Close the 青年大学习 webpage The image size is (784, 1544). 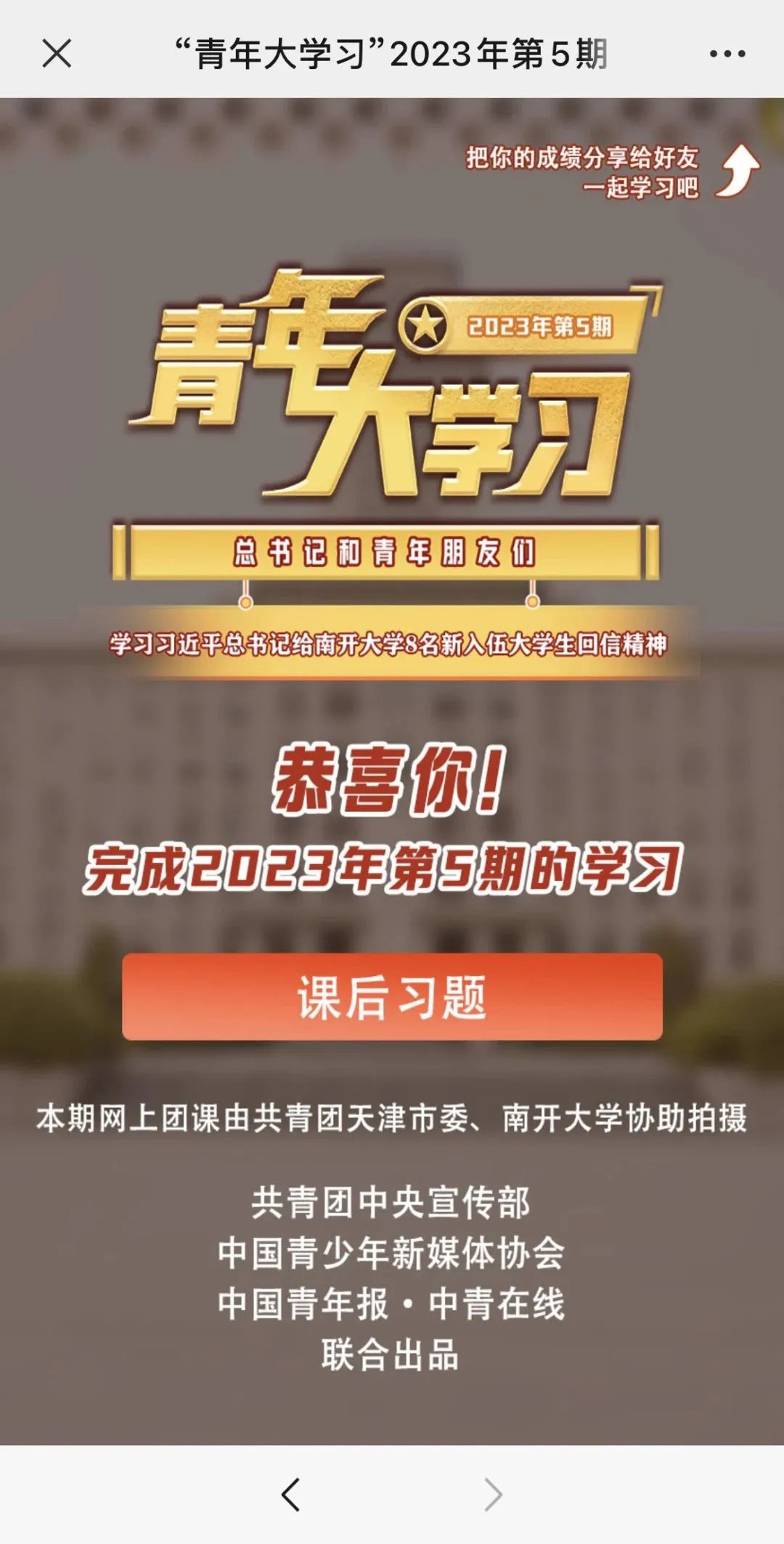click(57, 54)
